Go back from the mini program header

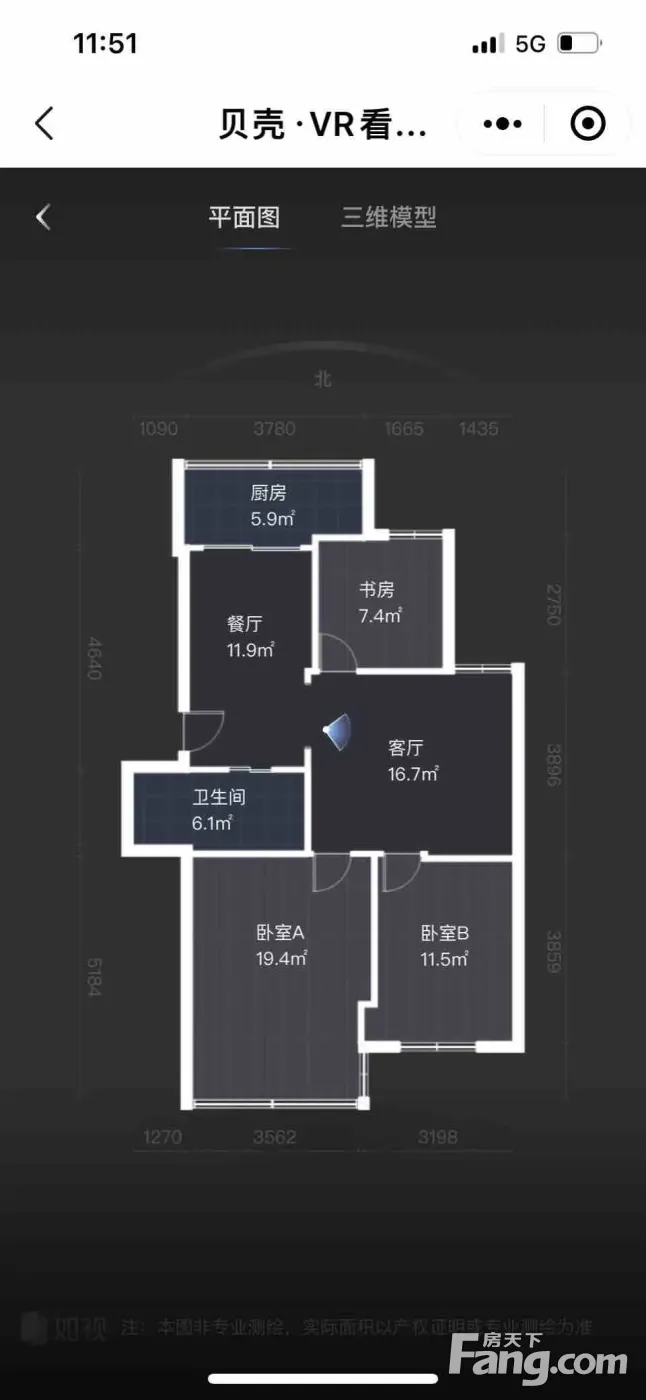[43, 124]
